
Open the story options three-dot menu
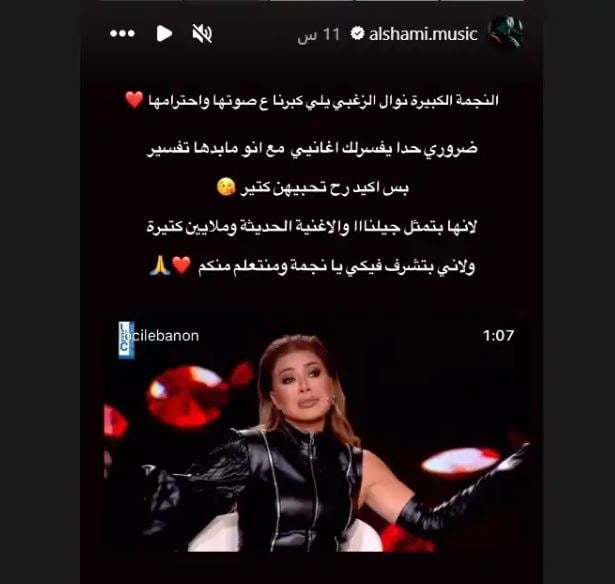click(122, 33)
